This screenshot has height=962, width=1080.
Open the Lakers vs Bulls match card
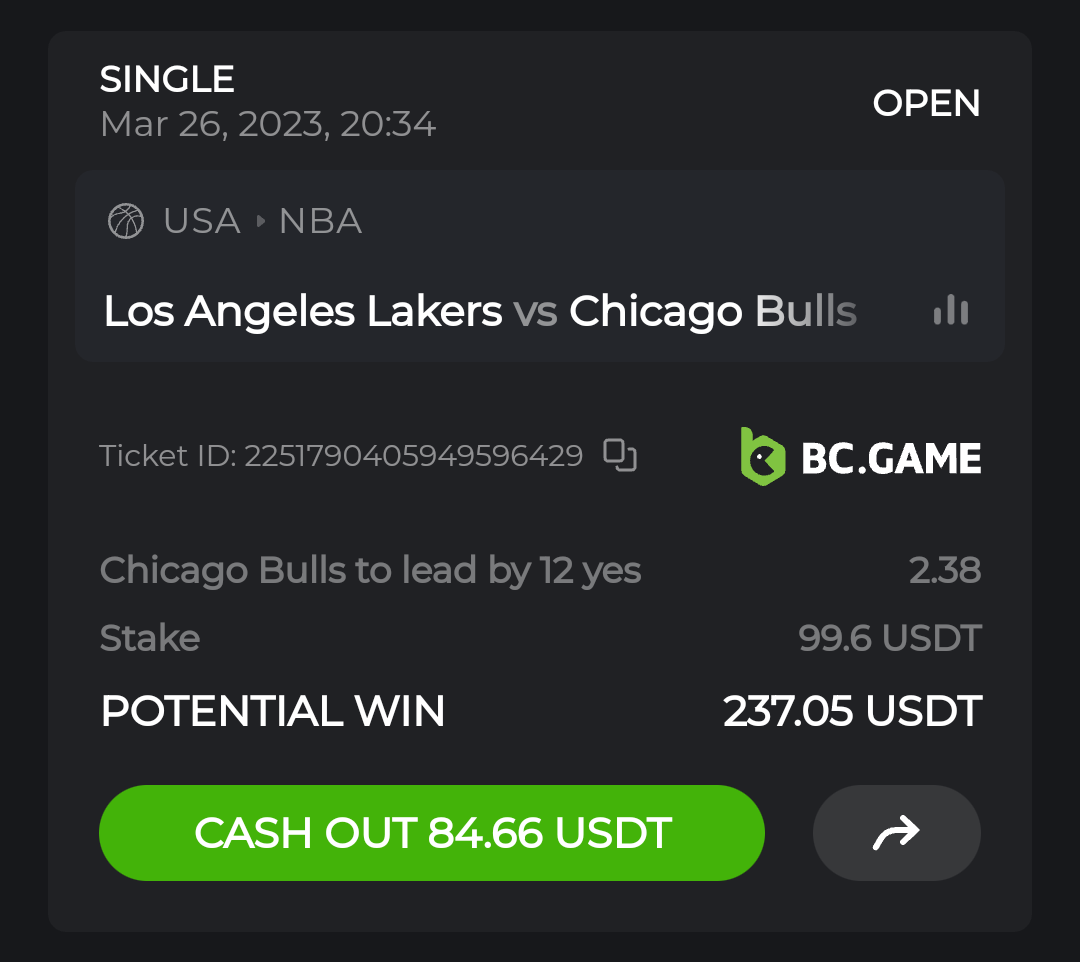click(x=480, y=312)
